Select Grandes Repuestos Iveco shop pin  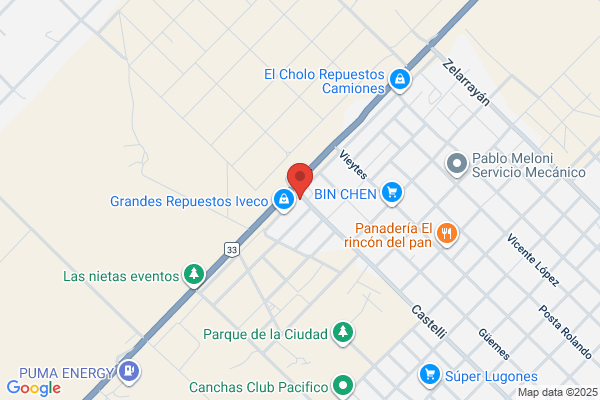pos(284,200)
